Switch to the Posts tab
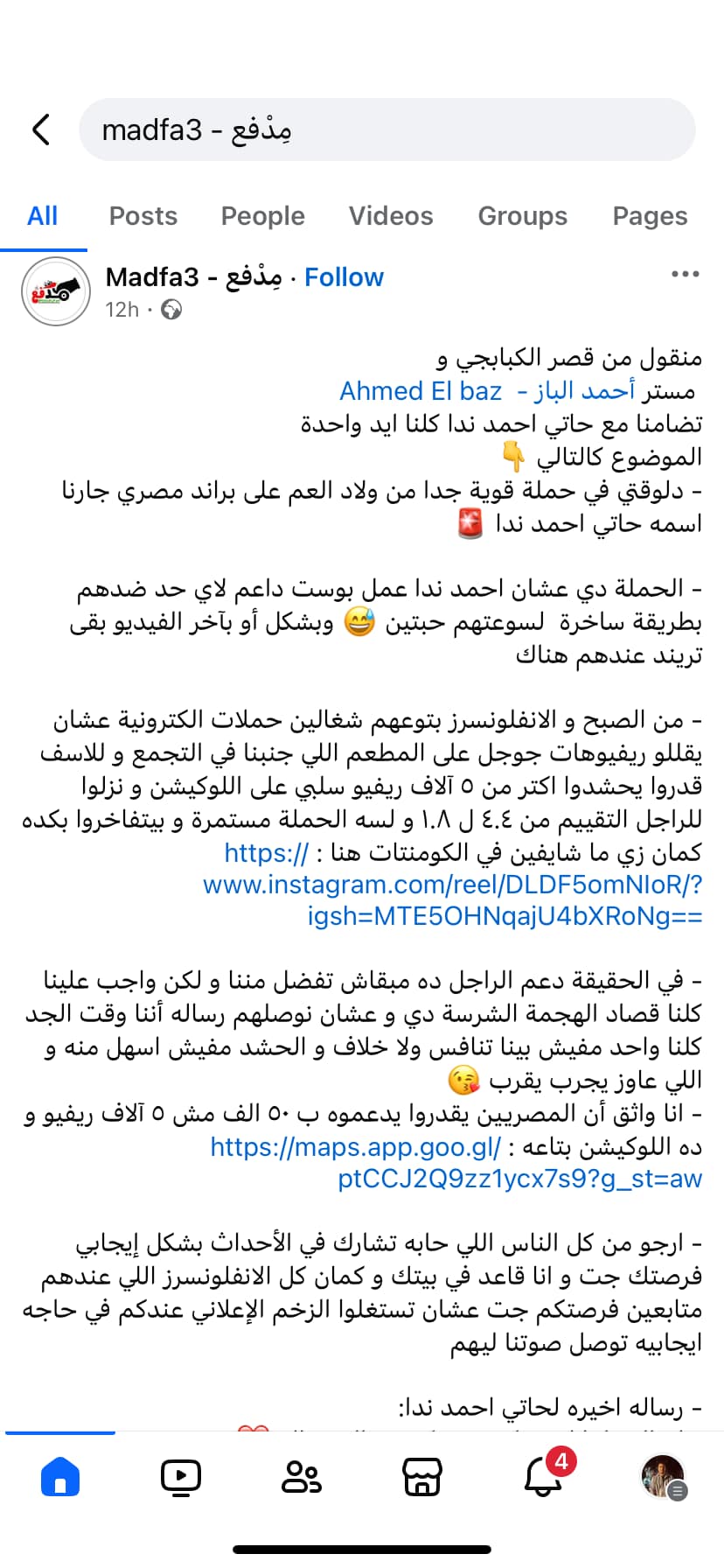Viewport: 724px width, 1568px height. pos(143,216)
